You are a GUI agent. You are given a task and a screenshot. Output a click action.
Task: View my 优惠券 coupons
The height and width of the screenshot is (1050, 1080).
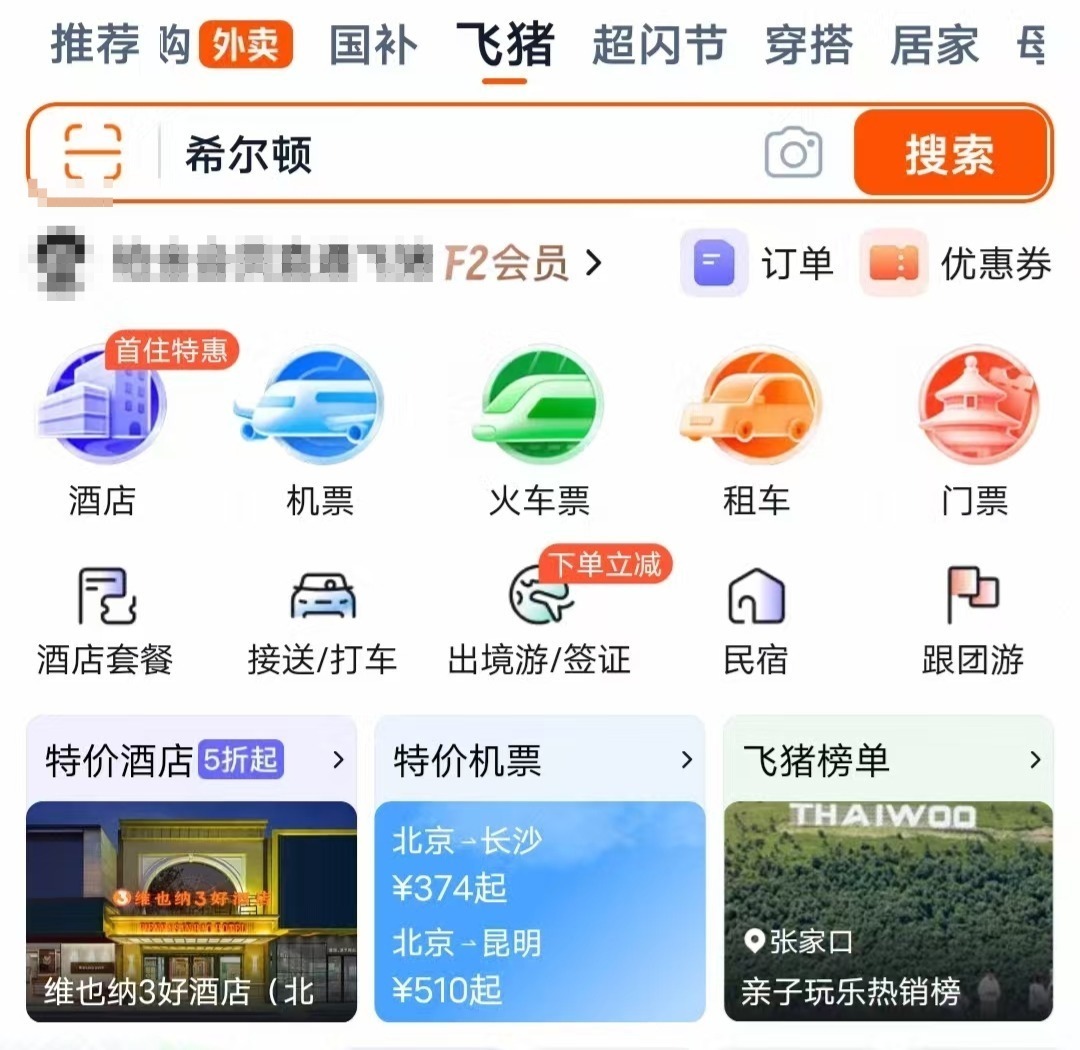tap(958, 264)
